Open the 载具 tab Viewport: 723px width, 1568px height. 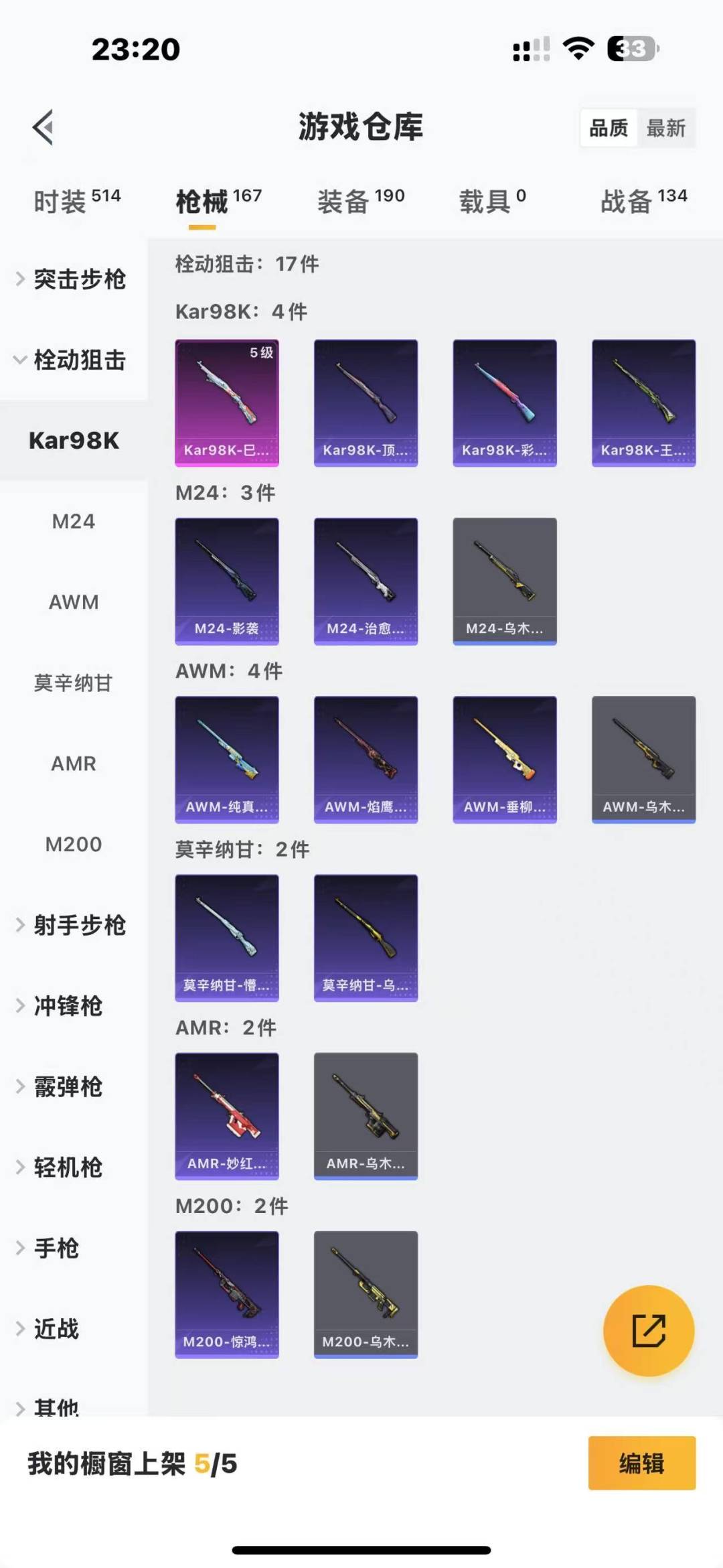coord(492,201)
